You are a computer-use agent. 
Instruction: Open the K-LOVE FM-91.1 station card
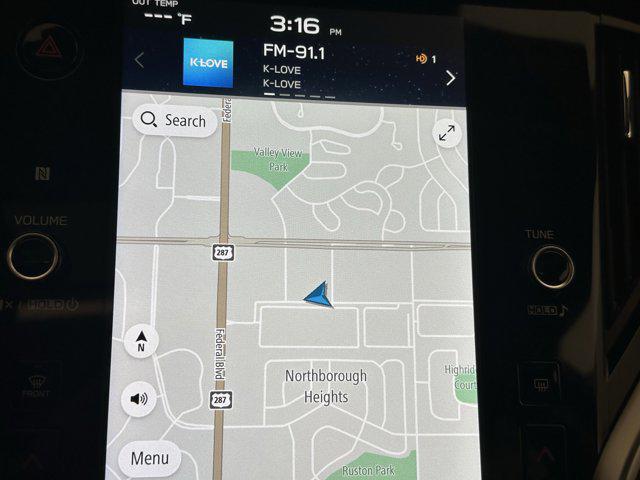[x=209, y=64]
